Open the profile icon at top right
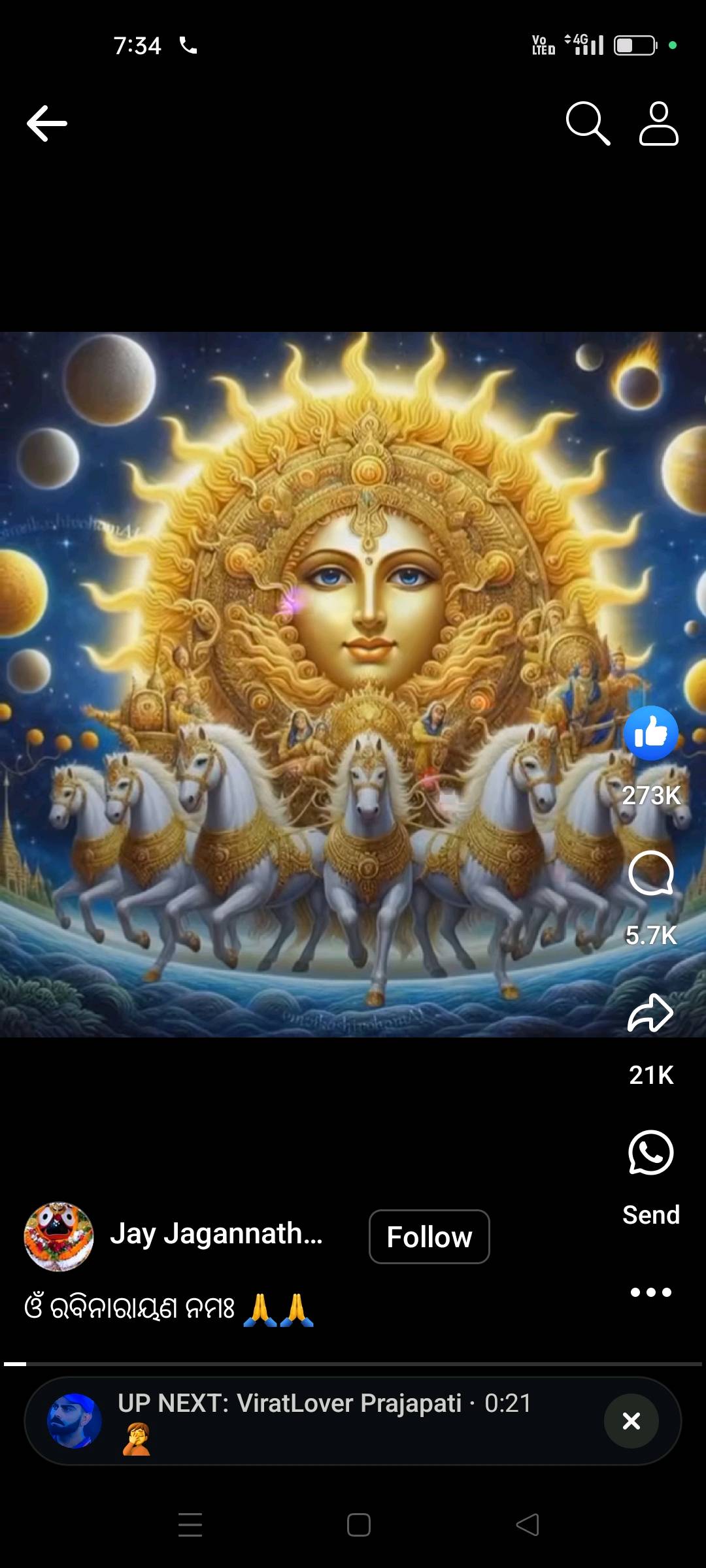This screenshot has width=706, height=1568. [x=658, y=123]
